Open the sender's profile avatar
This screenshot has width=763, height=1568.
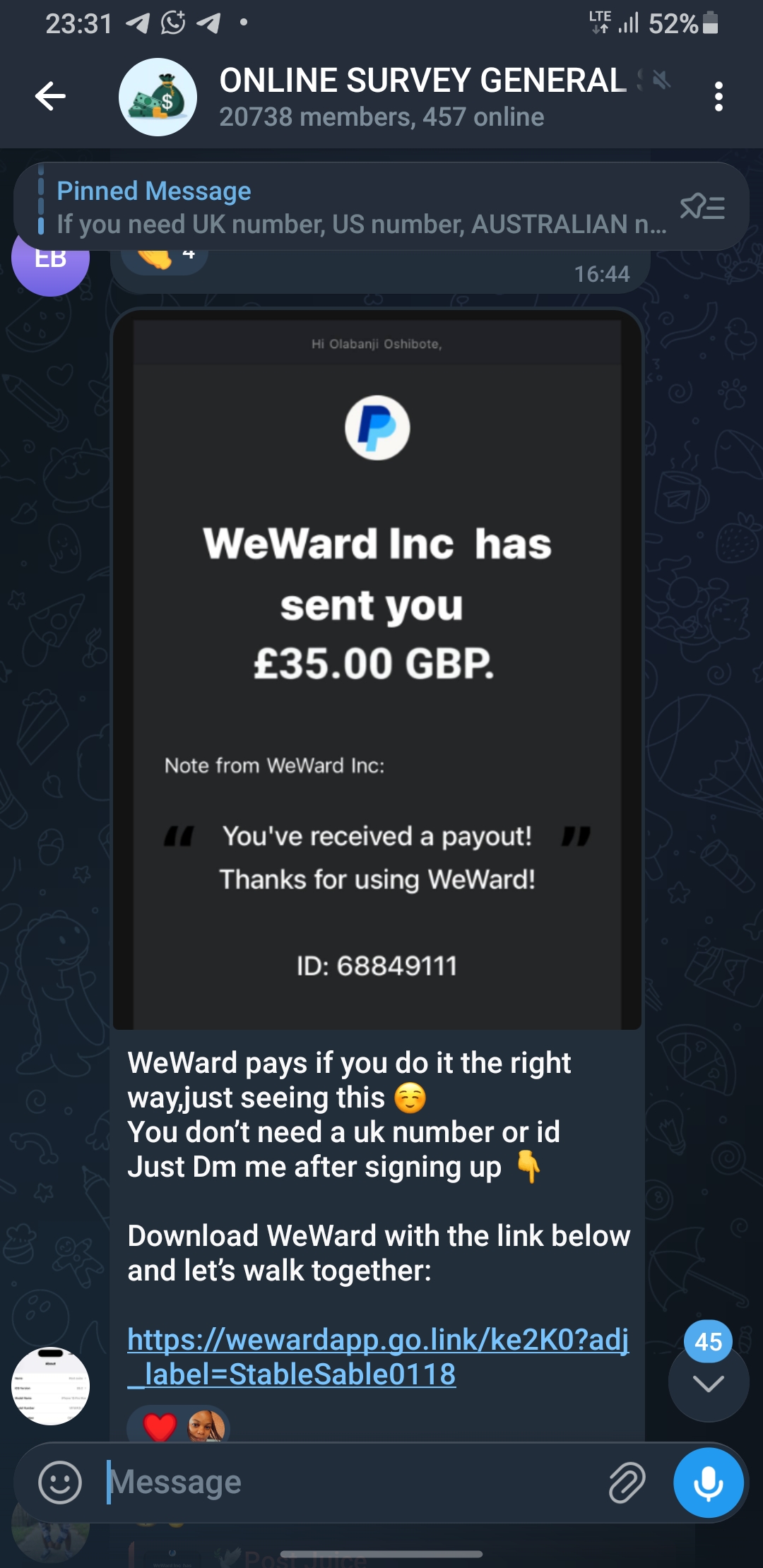(x=50, y=1386)
